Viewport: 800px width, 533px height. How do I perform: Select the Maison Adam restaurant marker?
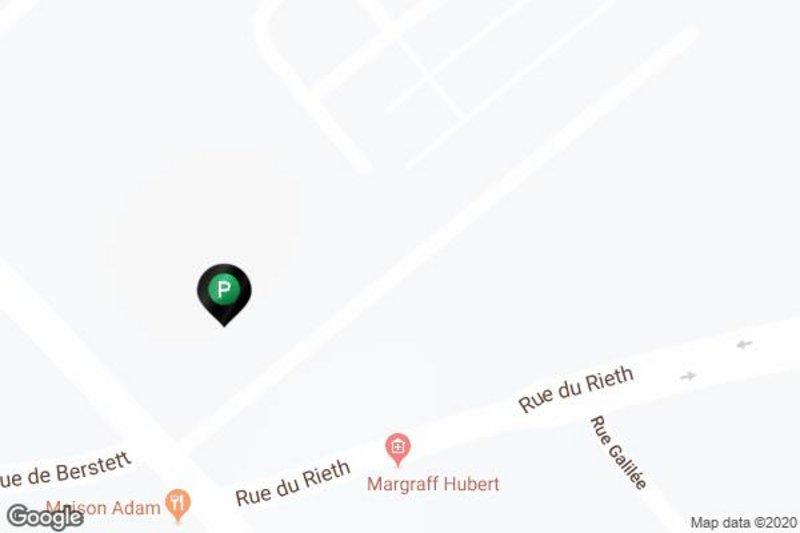[x=178, y=504]
